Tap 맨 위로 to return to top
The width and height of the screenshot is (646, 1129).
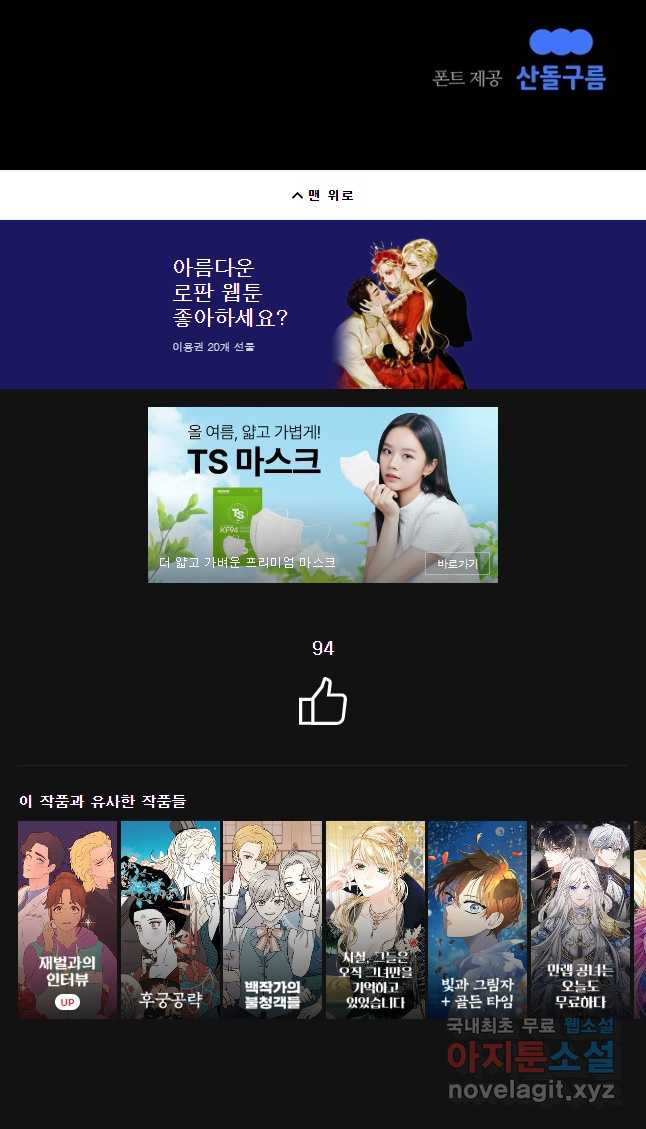322,195
